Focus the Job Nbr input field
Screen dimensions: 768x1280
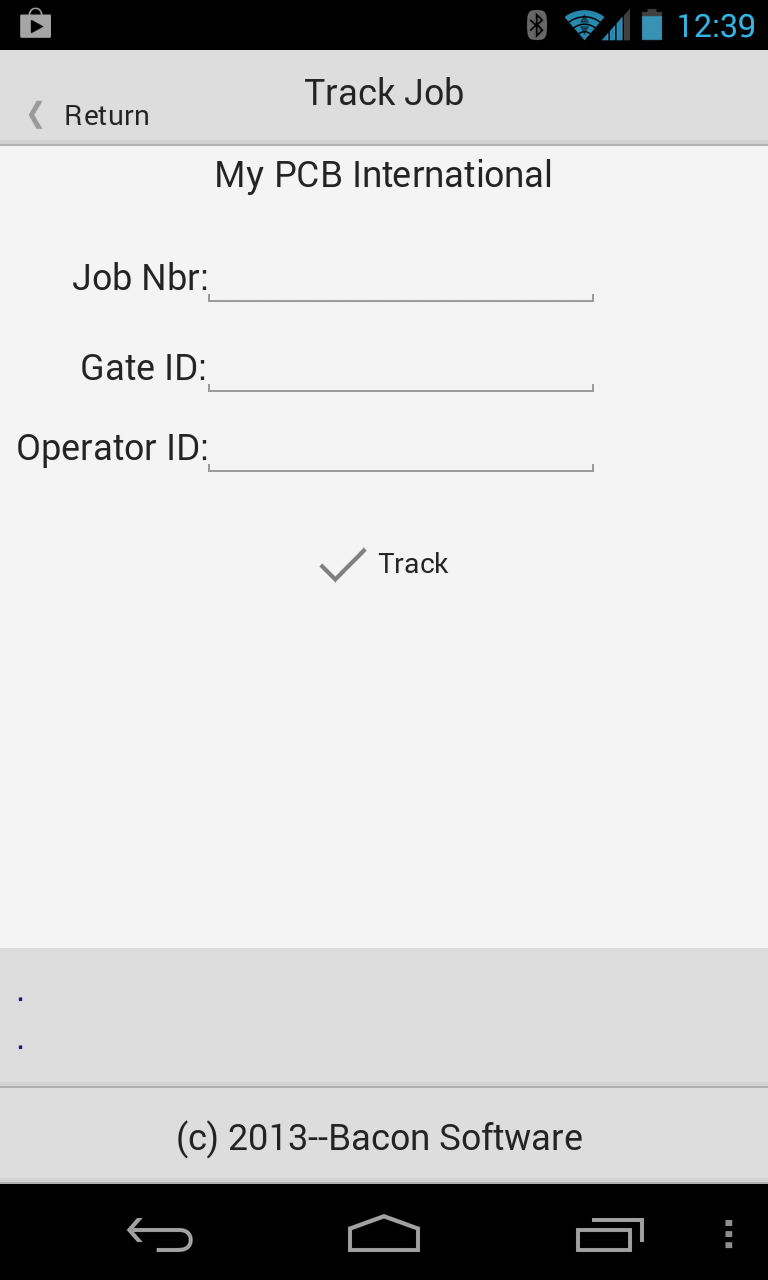[x=401, y=278]
